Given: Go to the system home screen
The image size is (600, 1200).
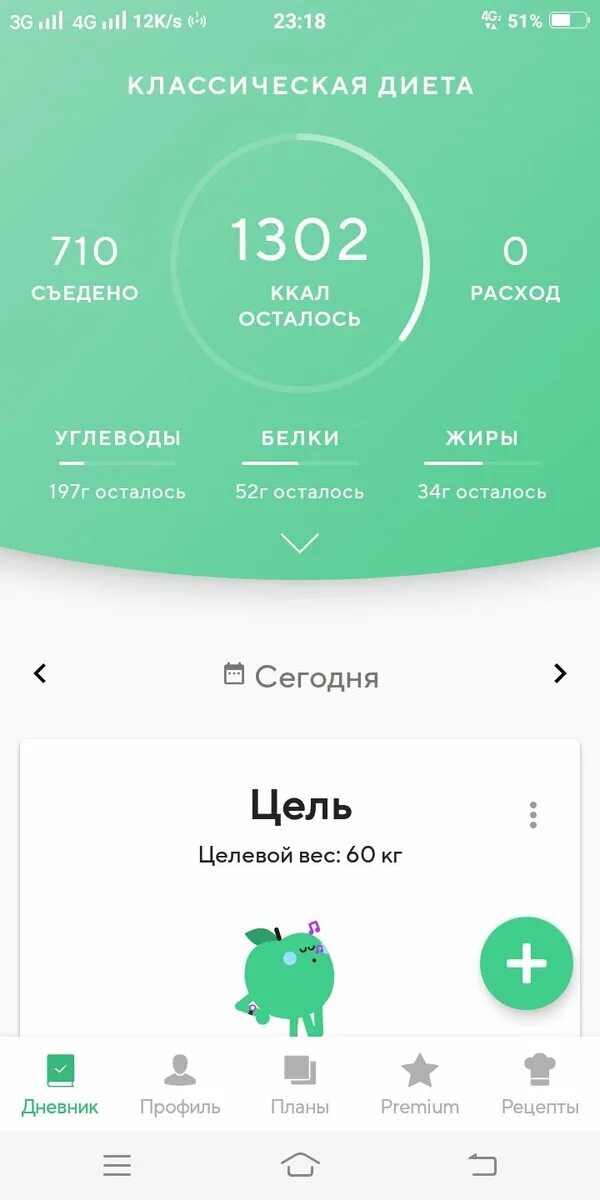Looking at the screenshot, I should 300,1164.
